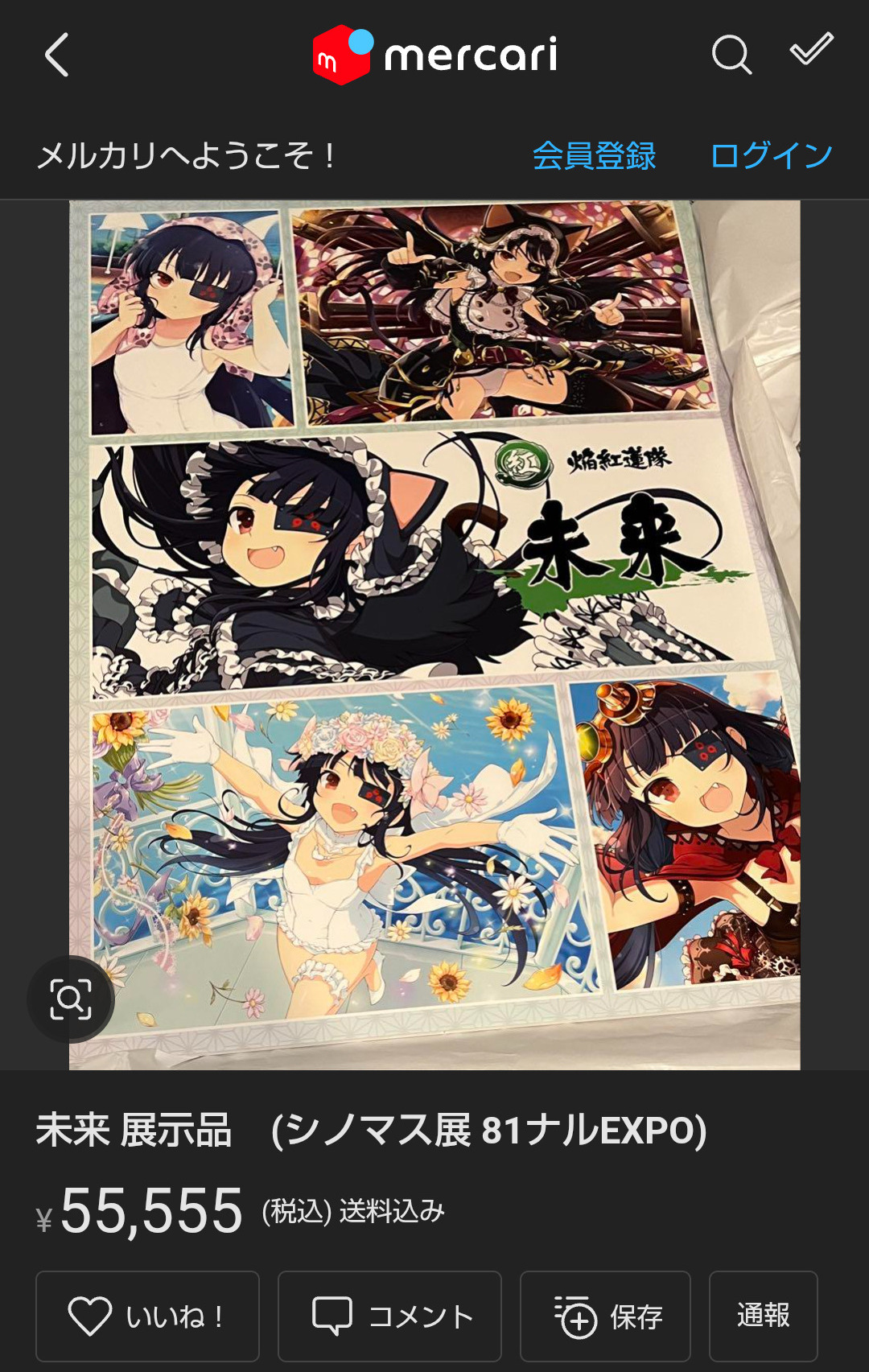Screen dimensions: 869x1372
Task: Open the search magnifier icon
Action: (x=731, y=55)
